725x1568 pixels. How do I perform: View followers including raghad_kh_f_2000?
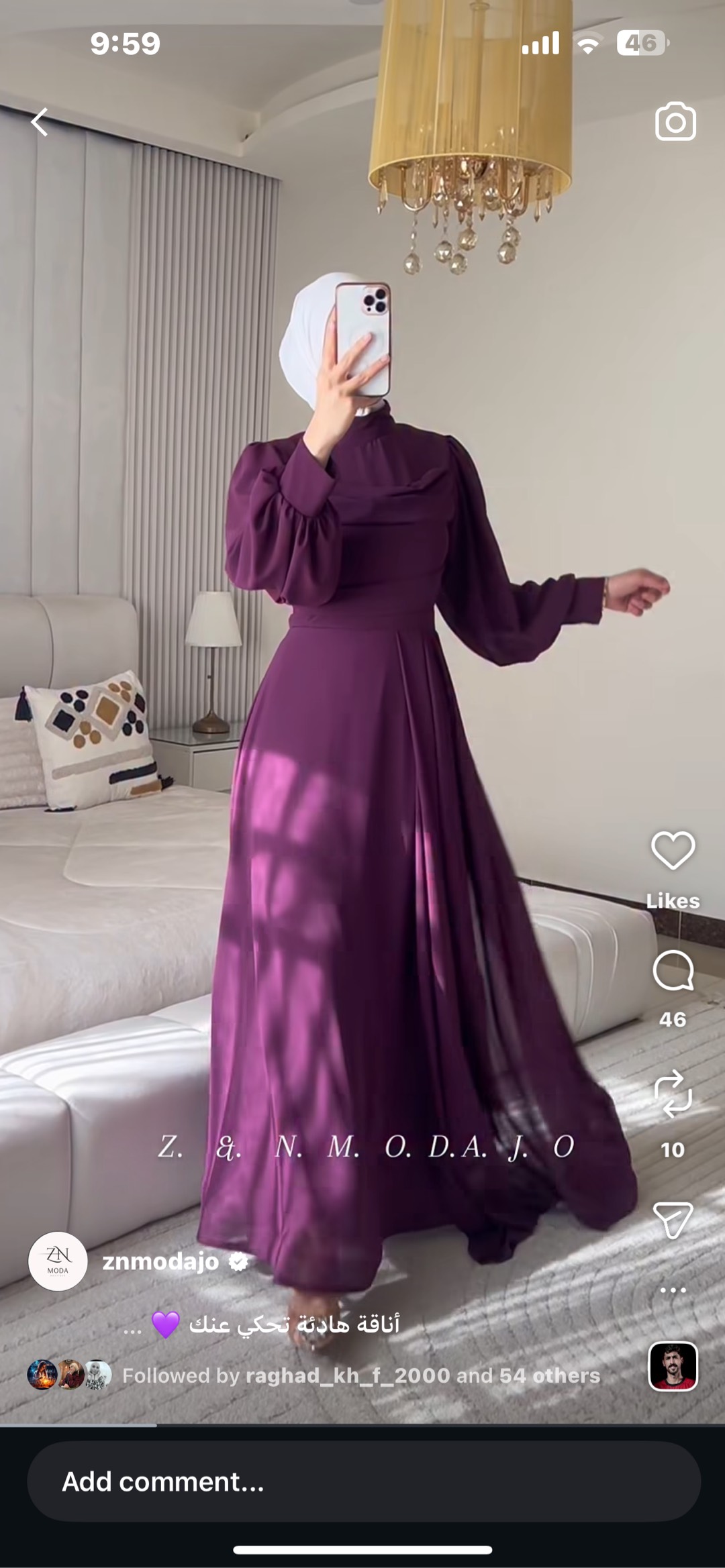pyautogui.click(x=360, y=1375)
